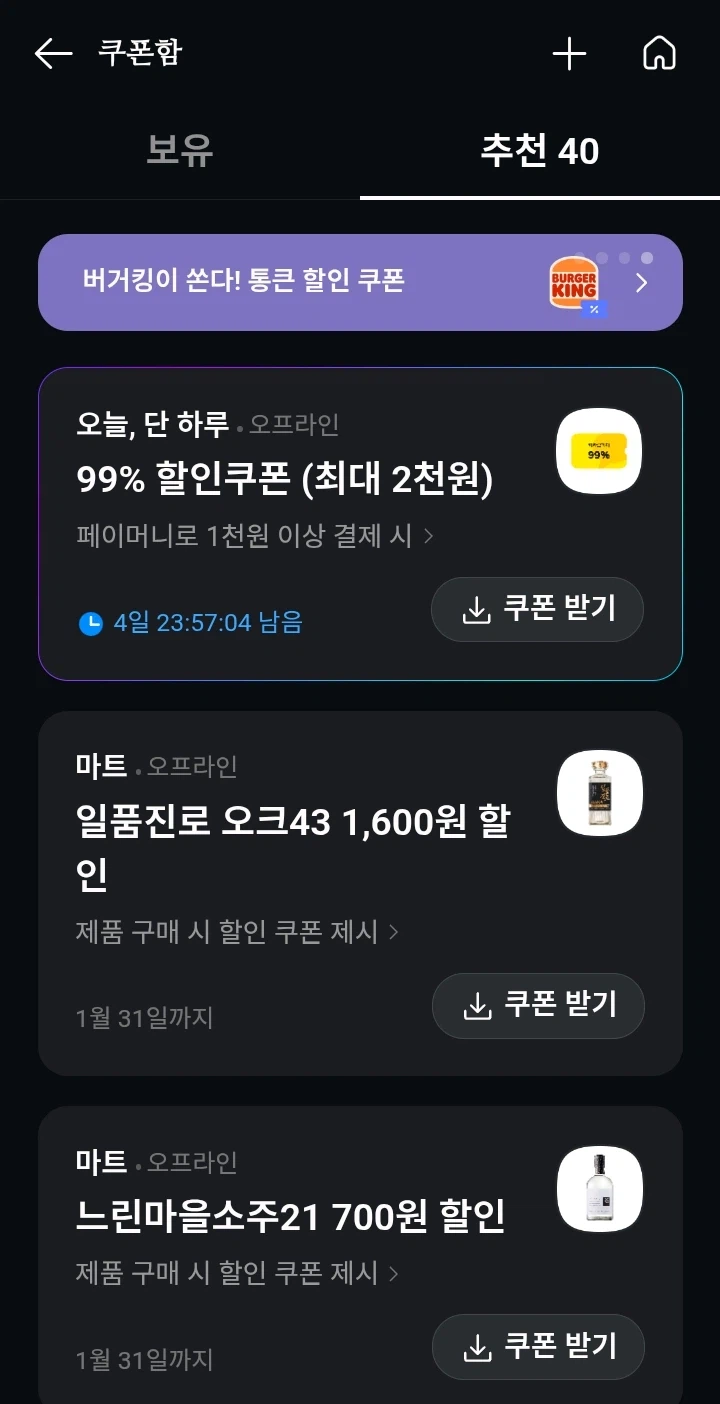Tap the plus icon to add a coupon
The height and width of the screenshot is (1404, 720).
569,53
